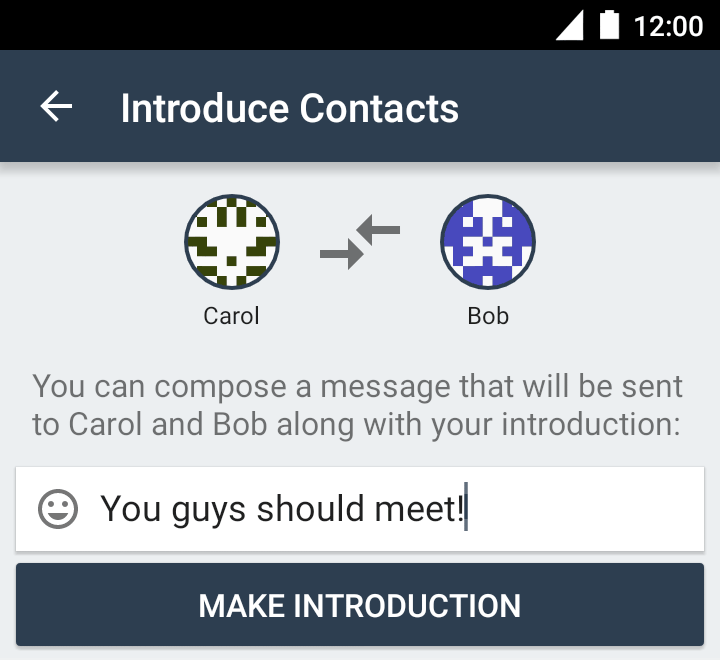Tap the Make Introduction button
Screen dimensions: 720x660
[x=360, y=605]
